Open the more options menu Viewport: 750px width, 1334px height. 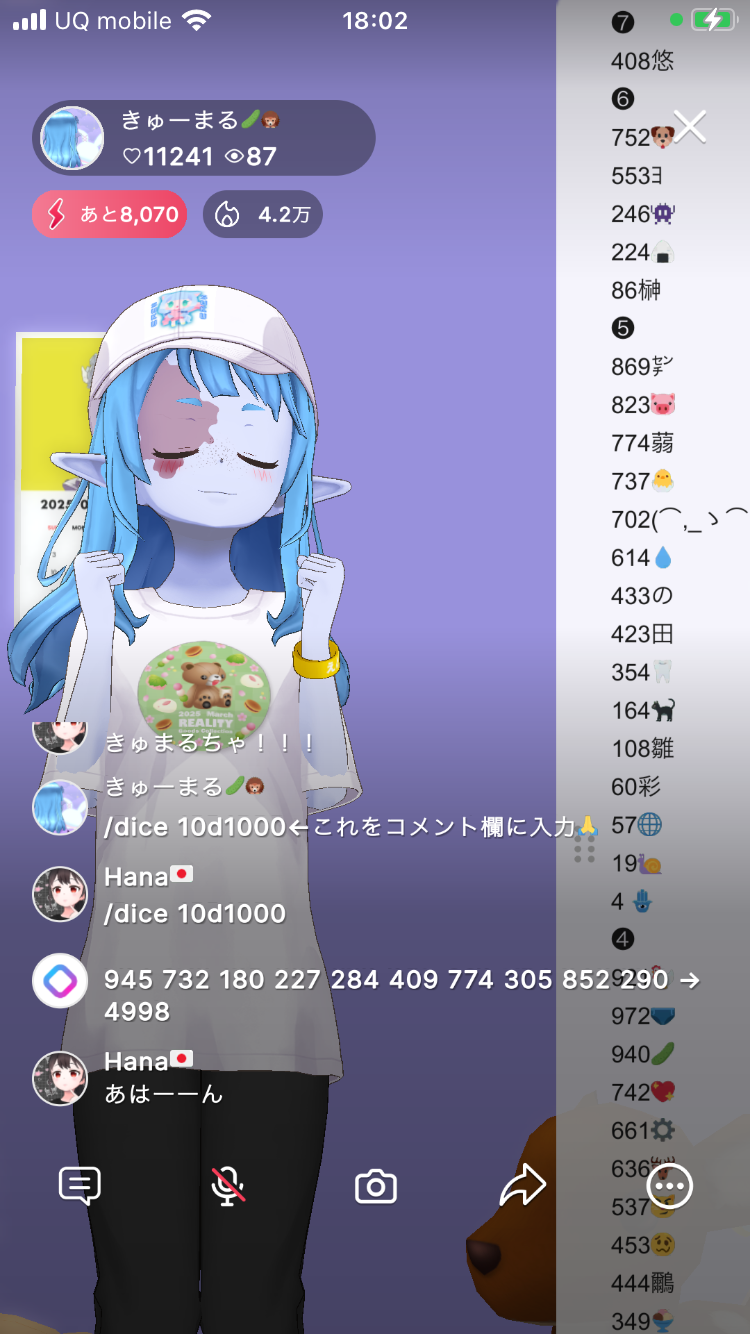click(x=670, y=1187)
